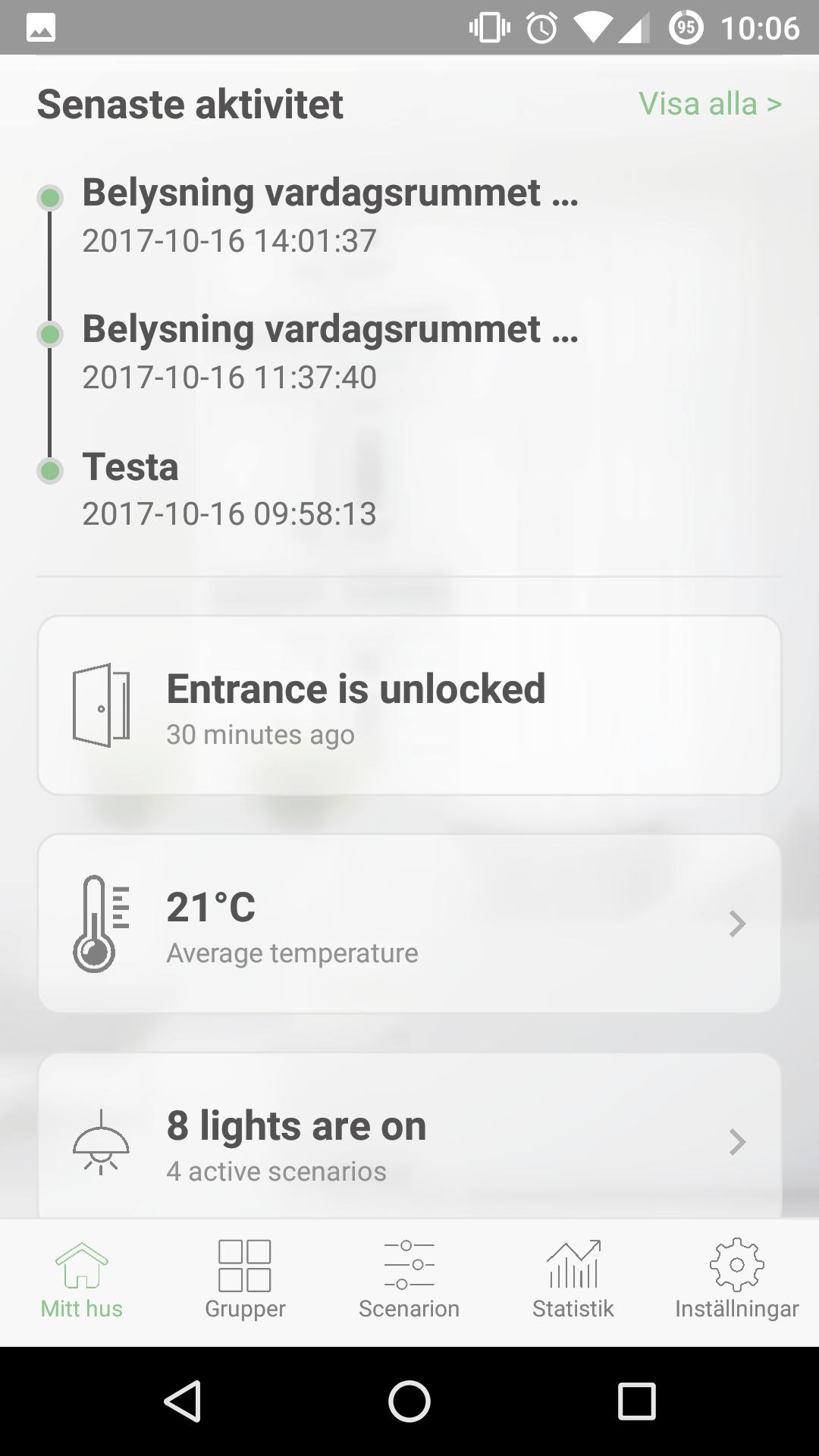Select the Grupper grid icon
Image resolution: width=819 pixels, height=1456 pixels.
pyautogui.click(x=244, y=1263)
